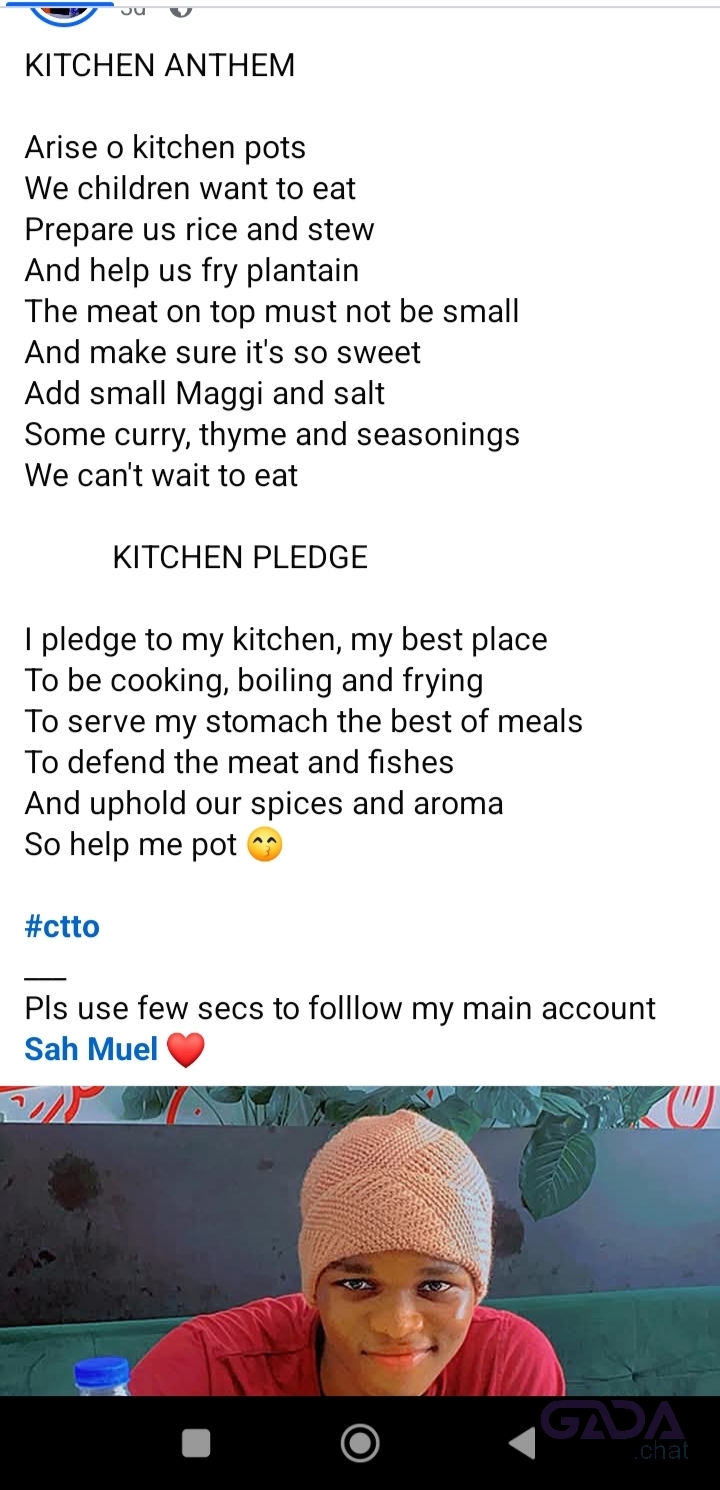Viewport: 720px width, 1490px height.
Task: Go back with the navigation bar
Action: click(x=522, y=1442)
